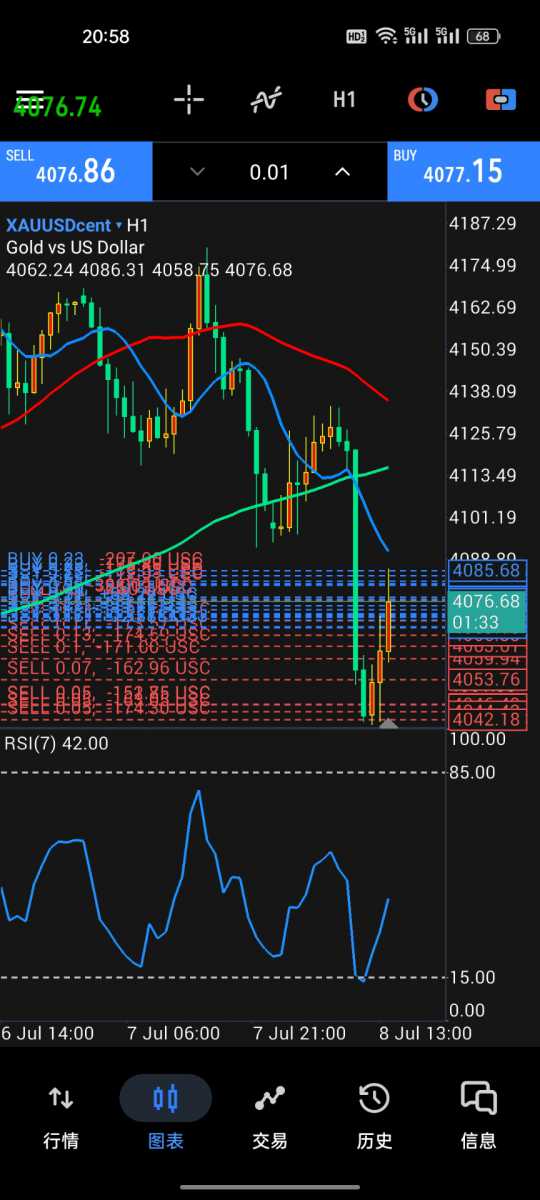Change the H1 timeframe

coord(344,99)
